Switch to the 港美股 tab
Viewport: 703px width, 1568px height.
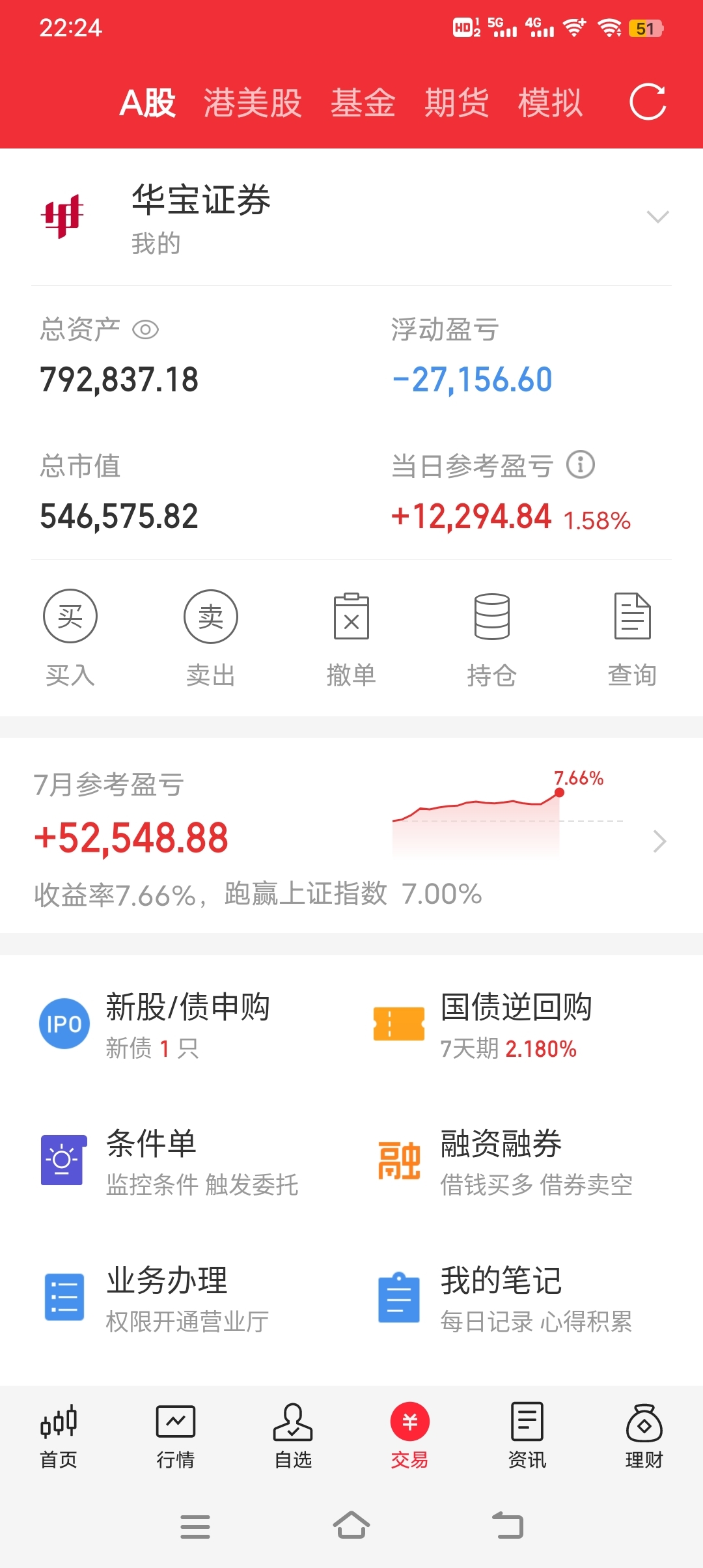click(x=253, y=103)
